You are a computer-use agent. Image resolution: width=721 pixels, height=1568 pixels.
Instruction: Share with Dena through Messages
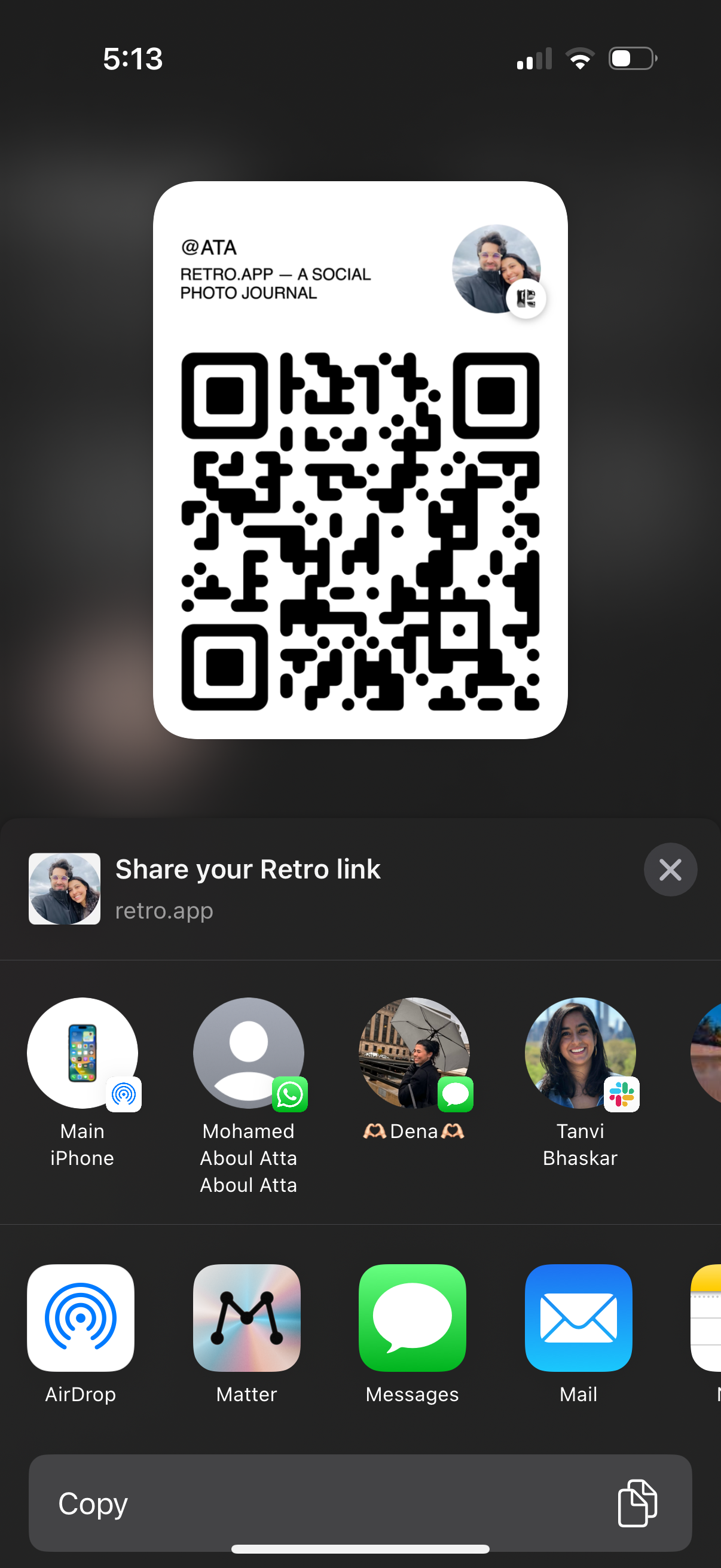(414, 1054)
